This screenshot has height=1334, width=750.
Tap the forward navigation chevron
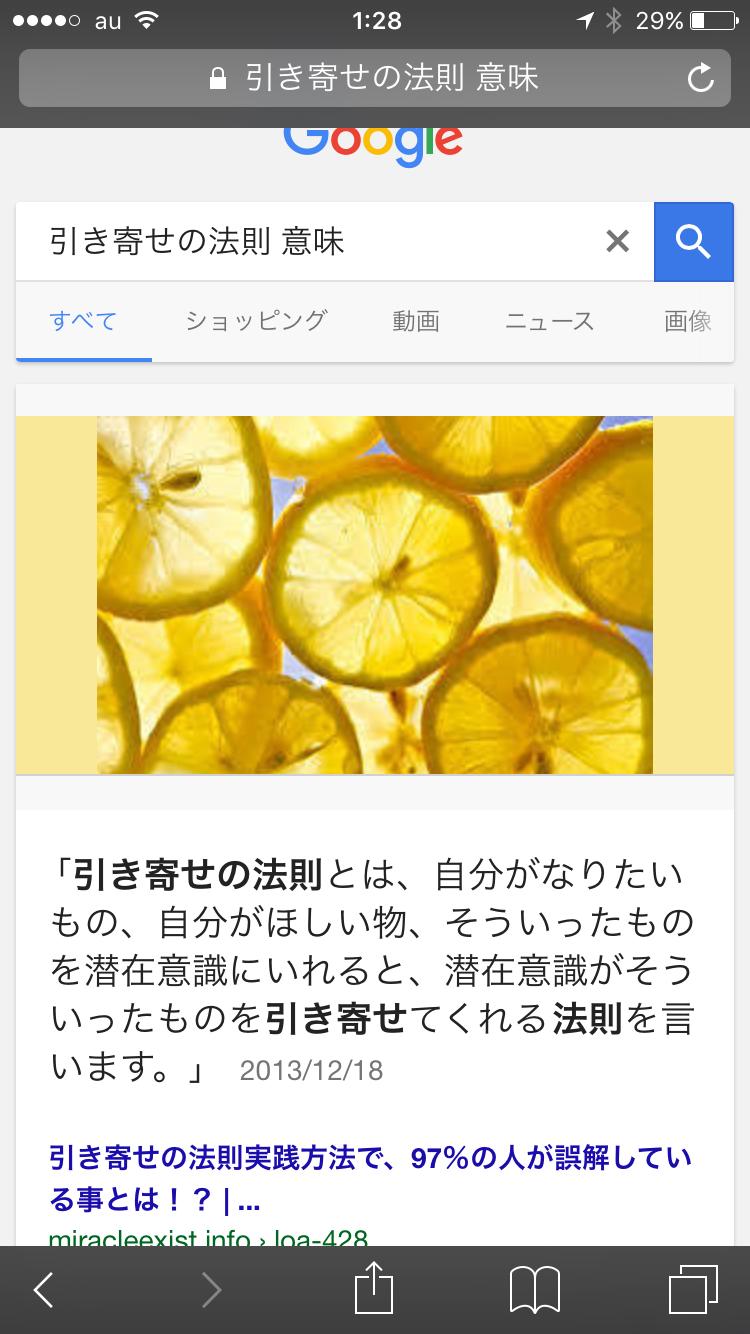click(210, 1290)
